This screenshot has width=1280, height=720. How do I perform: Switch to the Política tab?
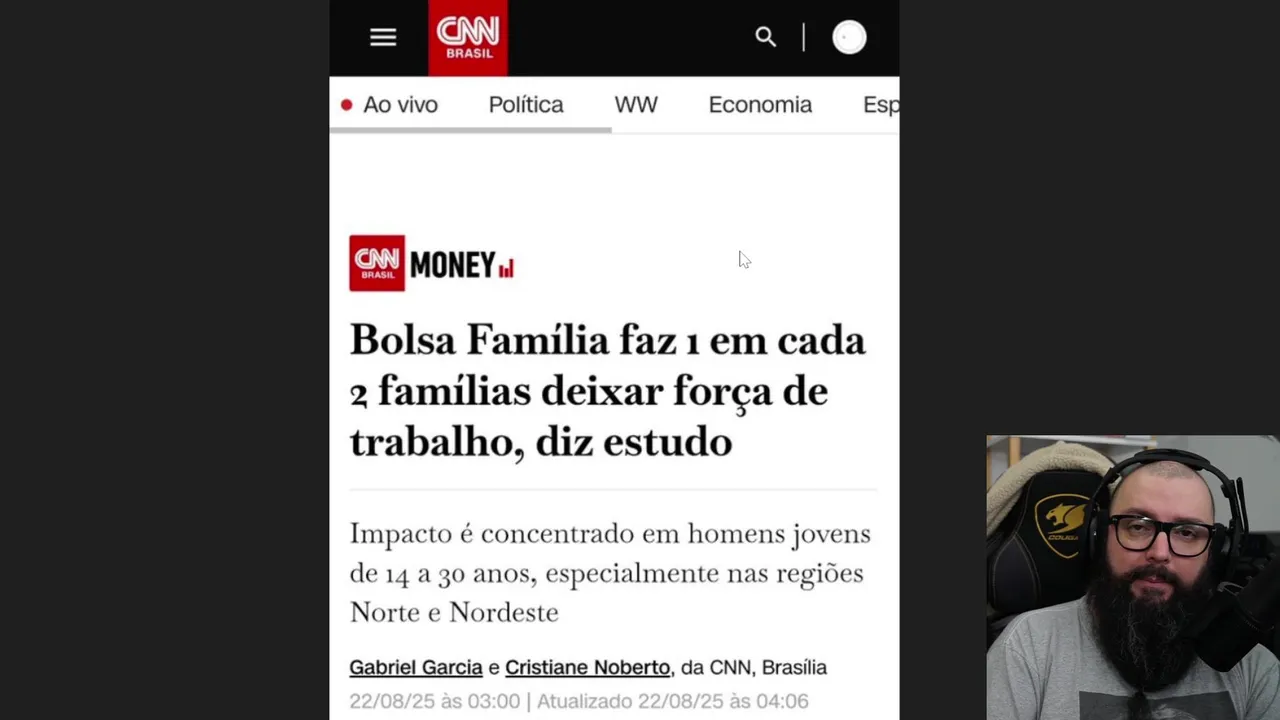coord(526,105)
